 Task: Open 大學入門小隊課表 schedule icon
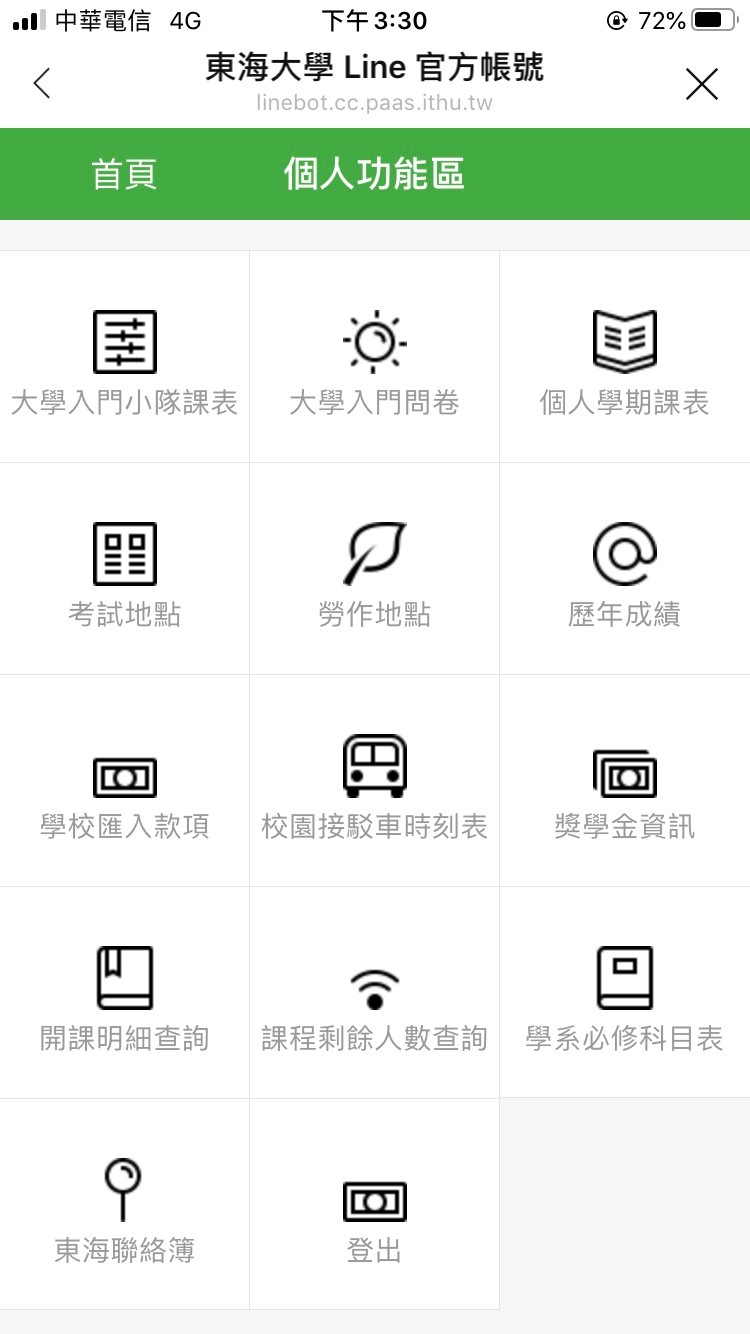click(124, 340)
